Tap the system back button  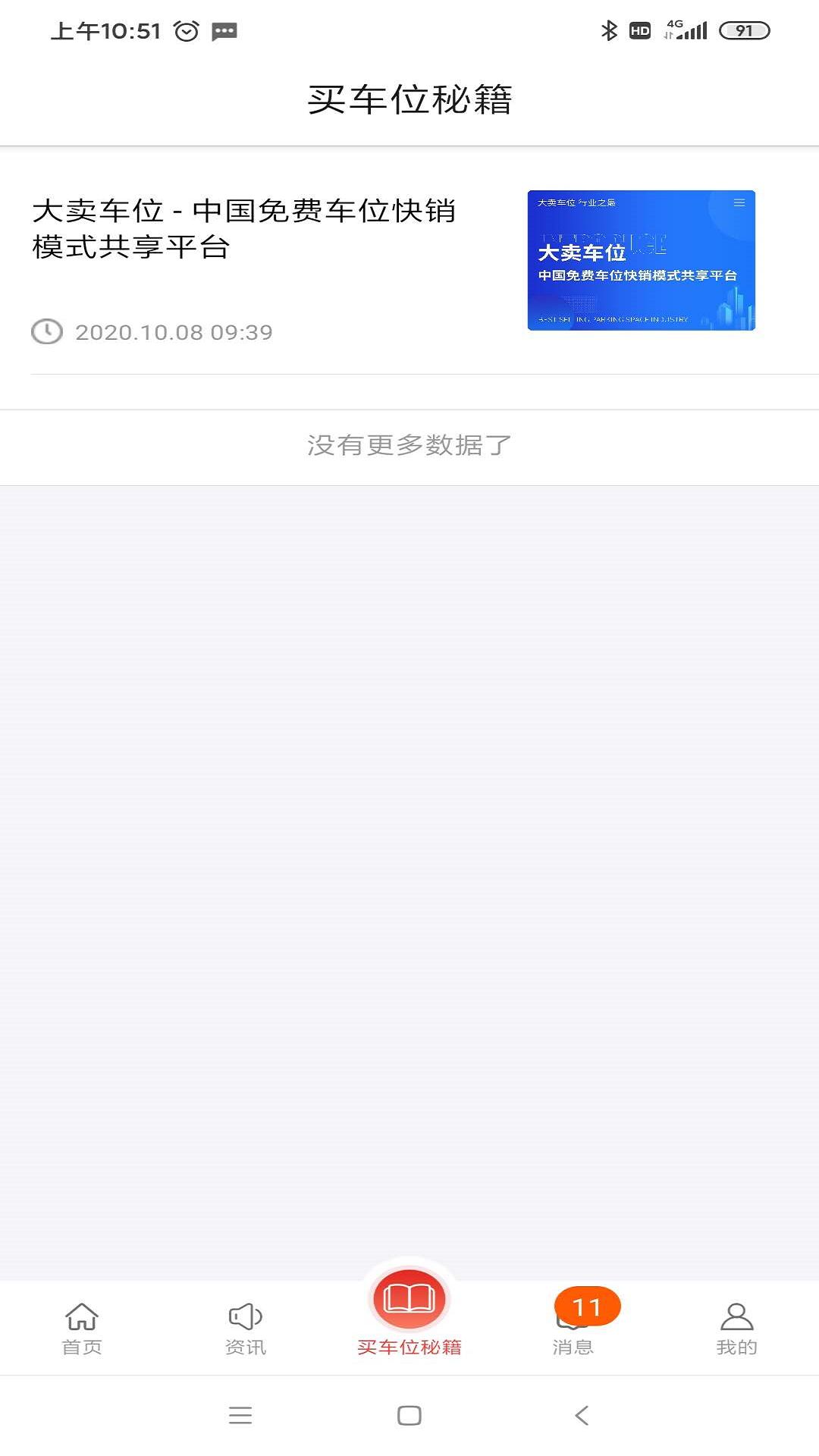coord(582,1415)
